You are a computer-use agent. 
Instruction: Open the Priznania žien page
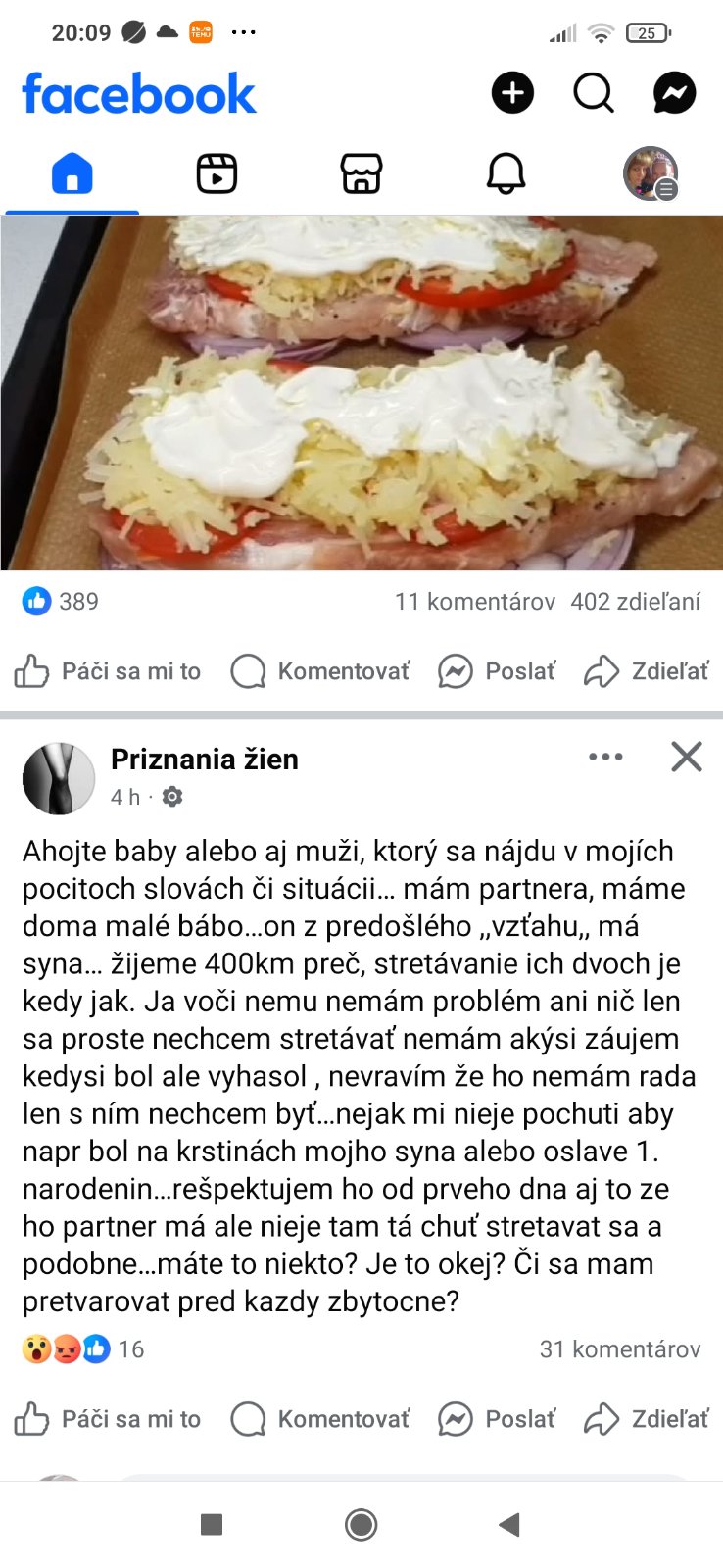pyautogui.click(x=204, y=759)
